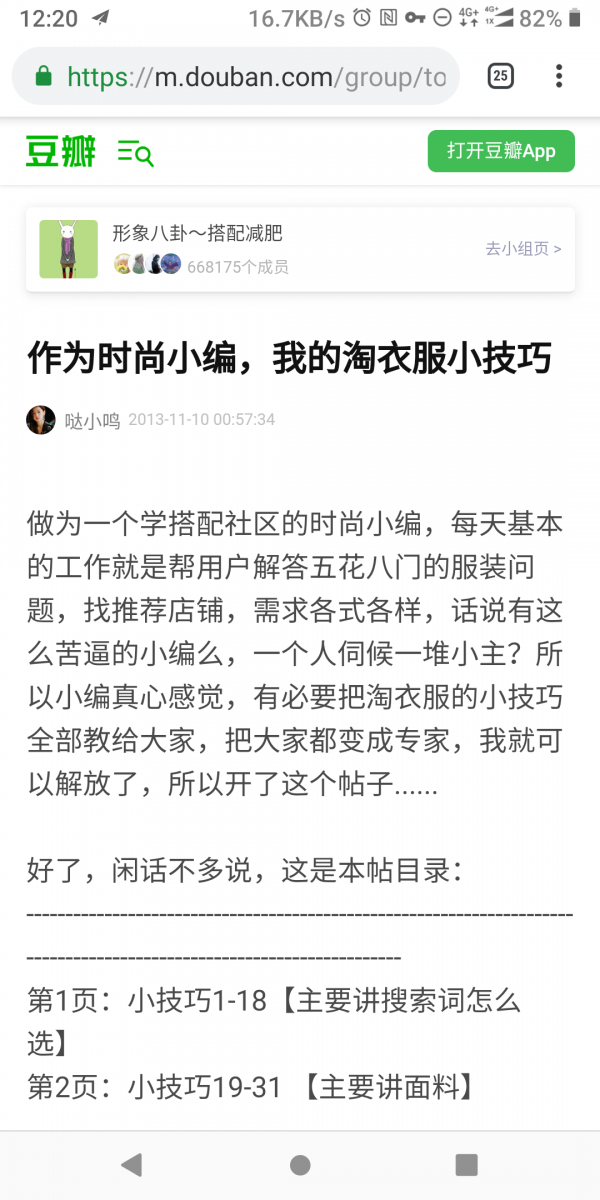Tap the author's avatar picture
600x1200 pixels.
[41, 420]
